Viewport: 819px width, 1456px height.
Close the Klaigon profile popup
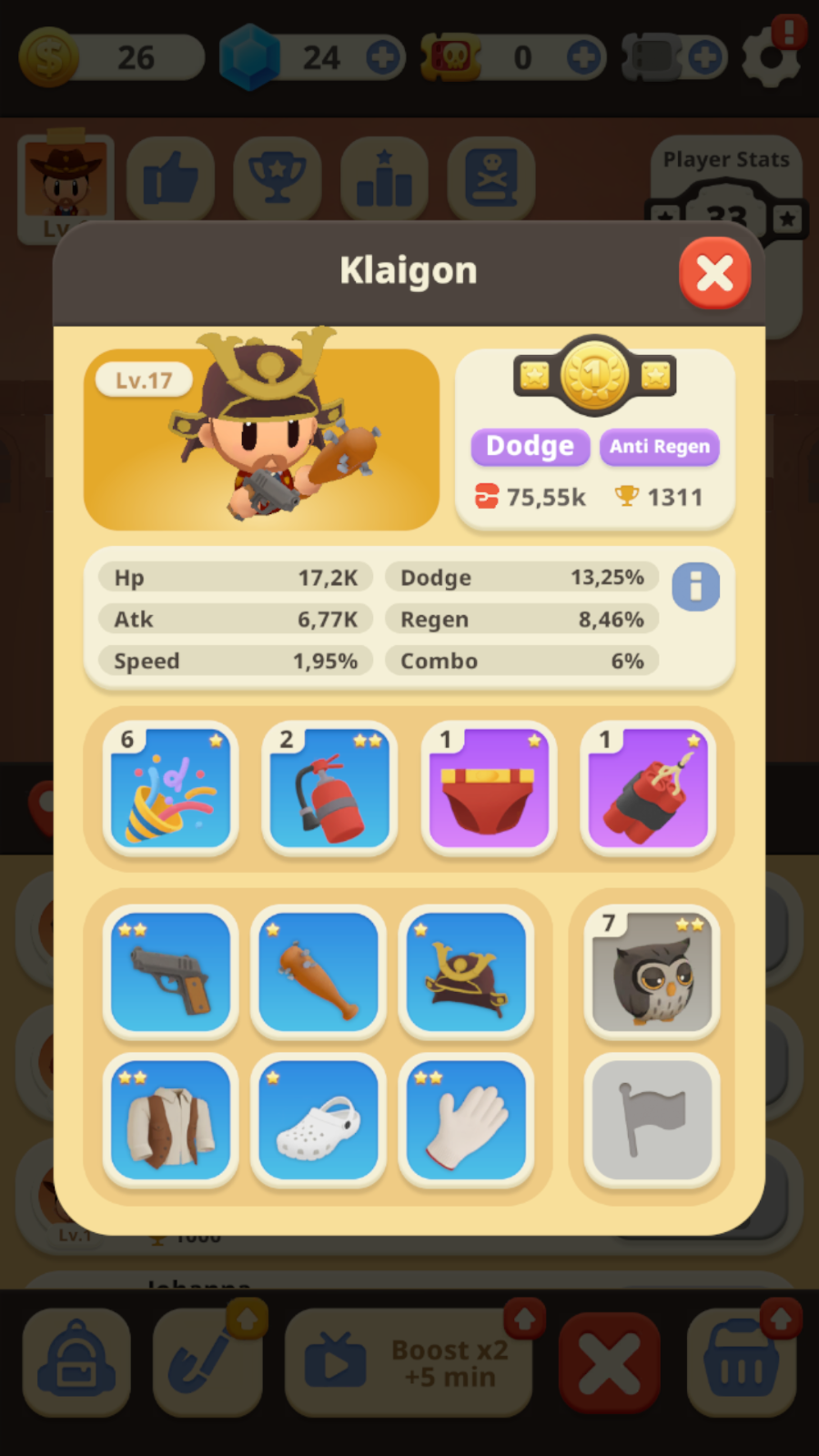click(x=715, y=273)
